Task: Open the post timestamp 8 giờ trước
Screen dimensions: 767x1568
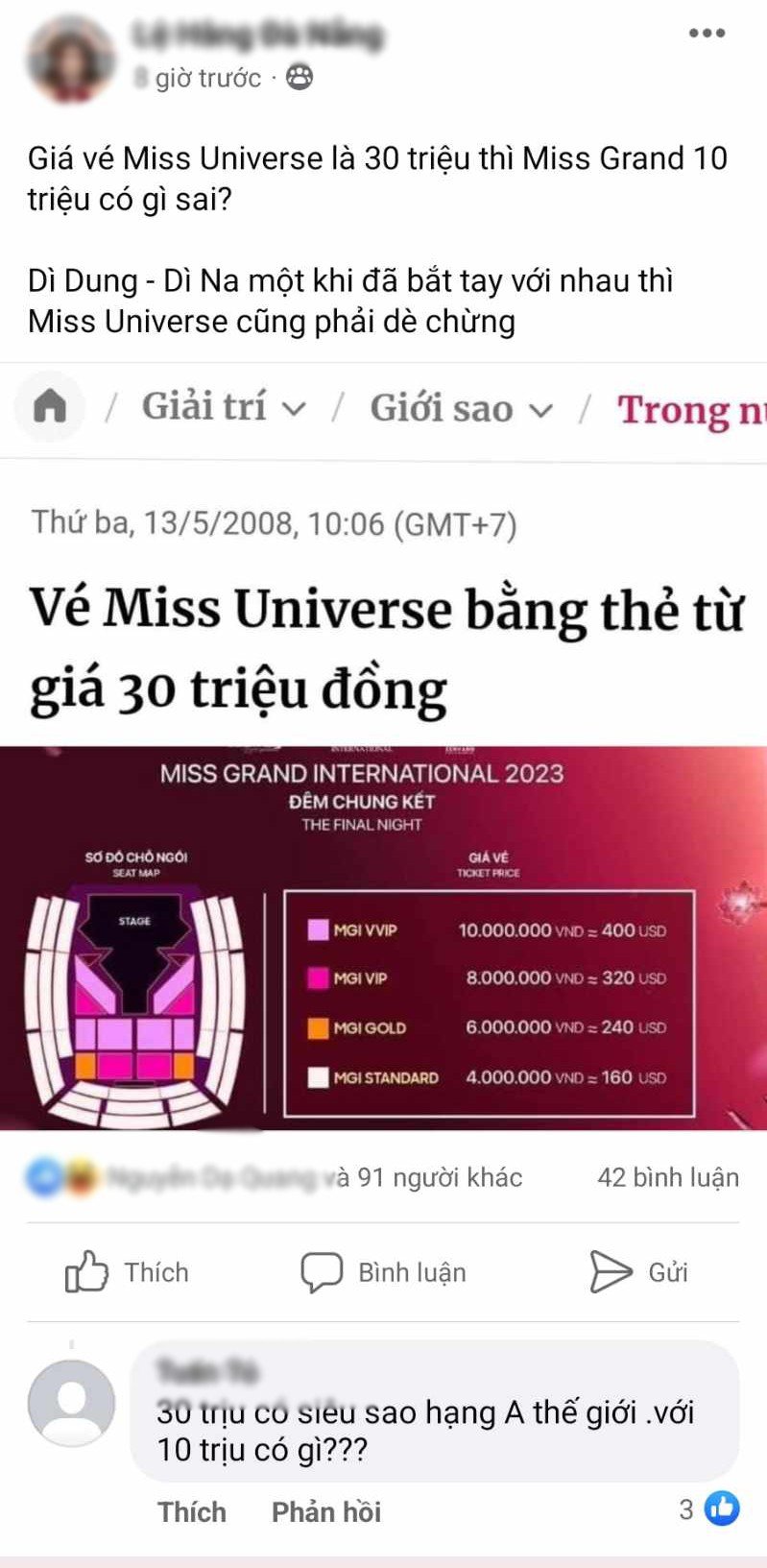Action: tap(202, 79)
